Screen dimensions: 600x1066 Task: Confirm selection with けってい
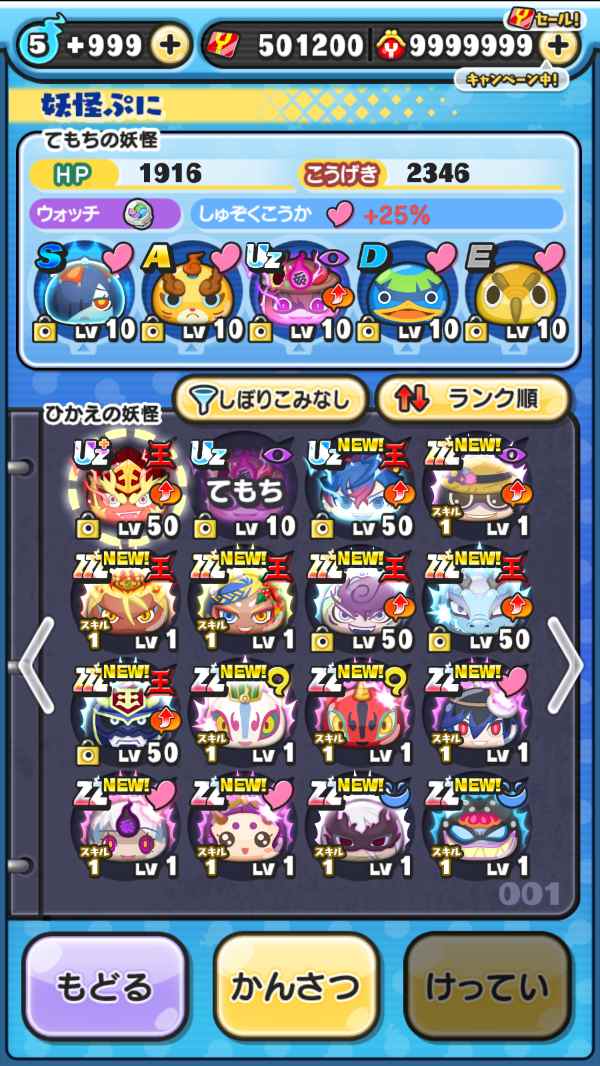point(487,987)
